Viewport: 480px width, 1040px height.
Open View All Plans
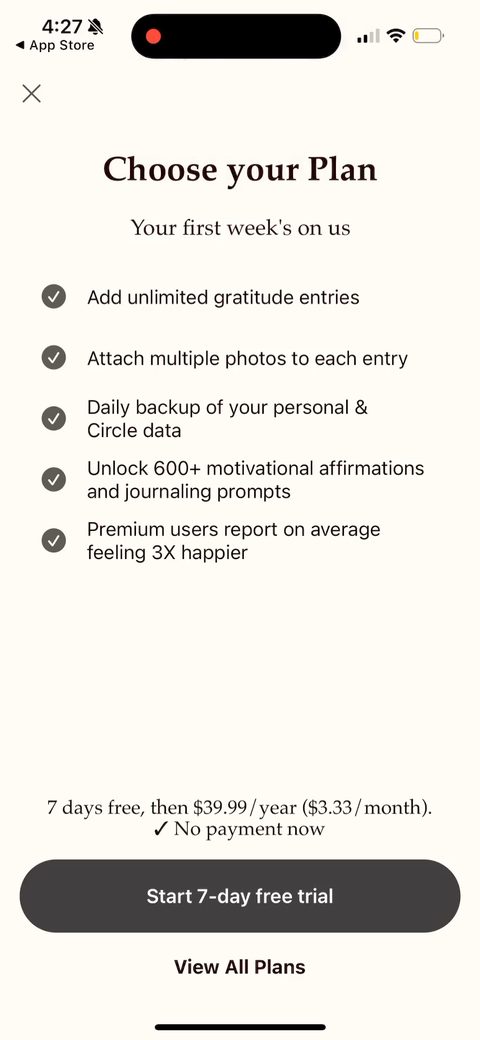point(239,966)
